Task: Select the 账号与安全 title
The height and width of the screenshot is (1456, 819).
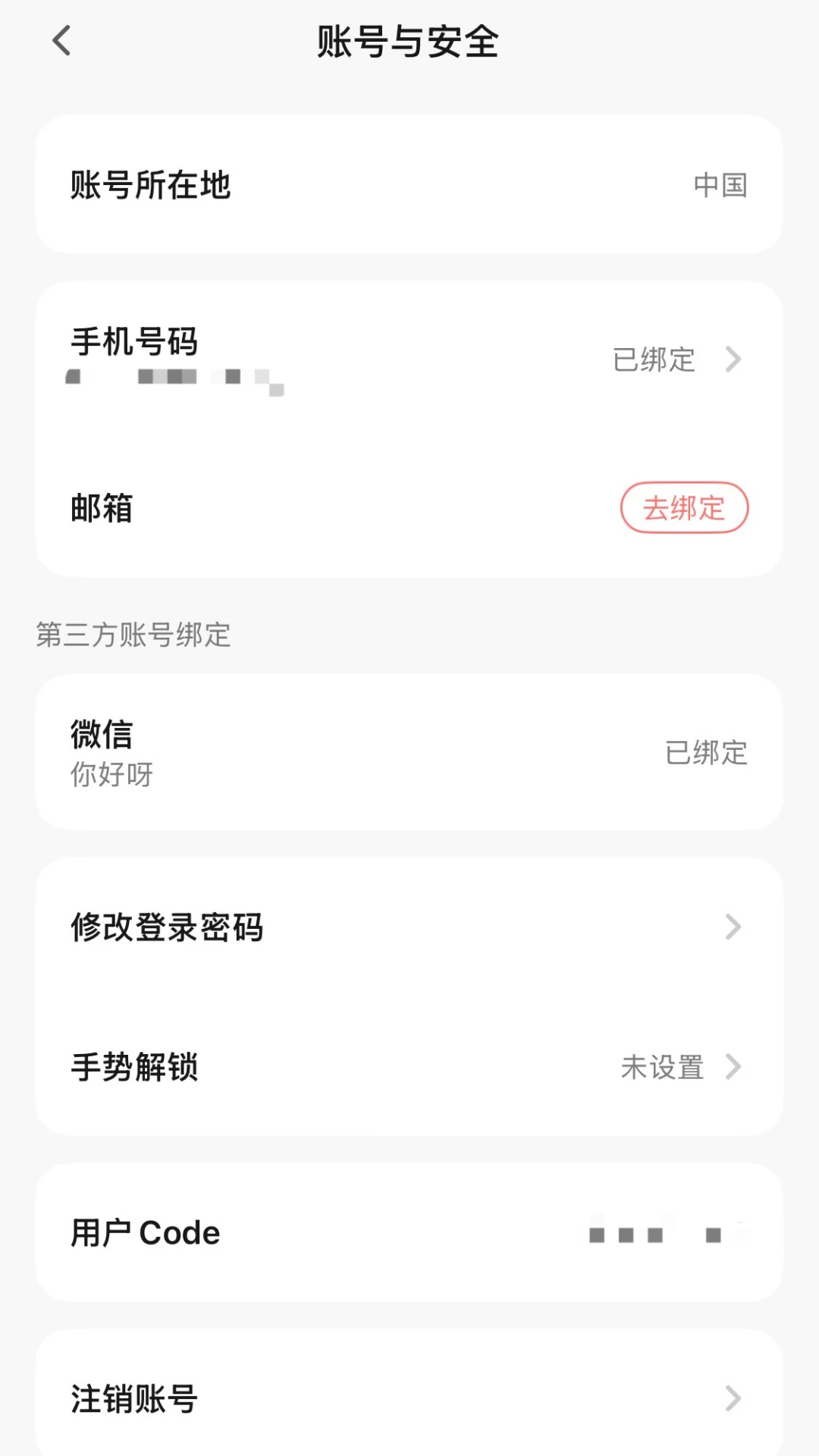Action: pyautogui.click(x=409, y=42)
